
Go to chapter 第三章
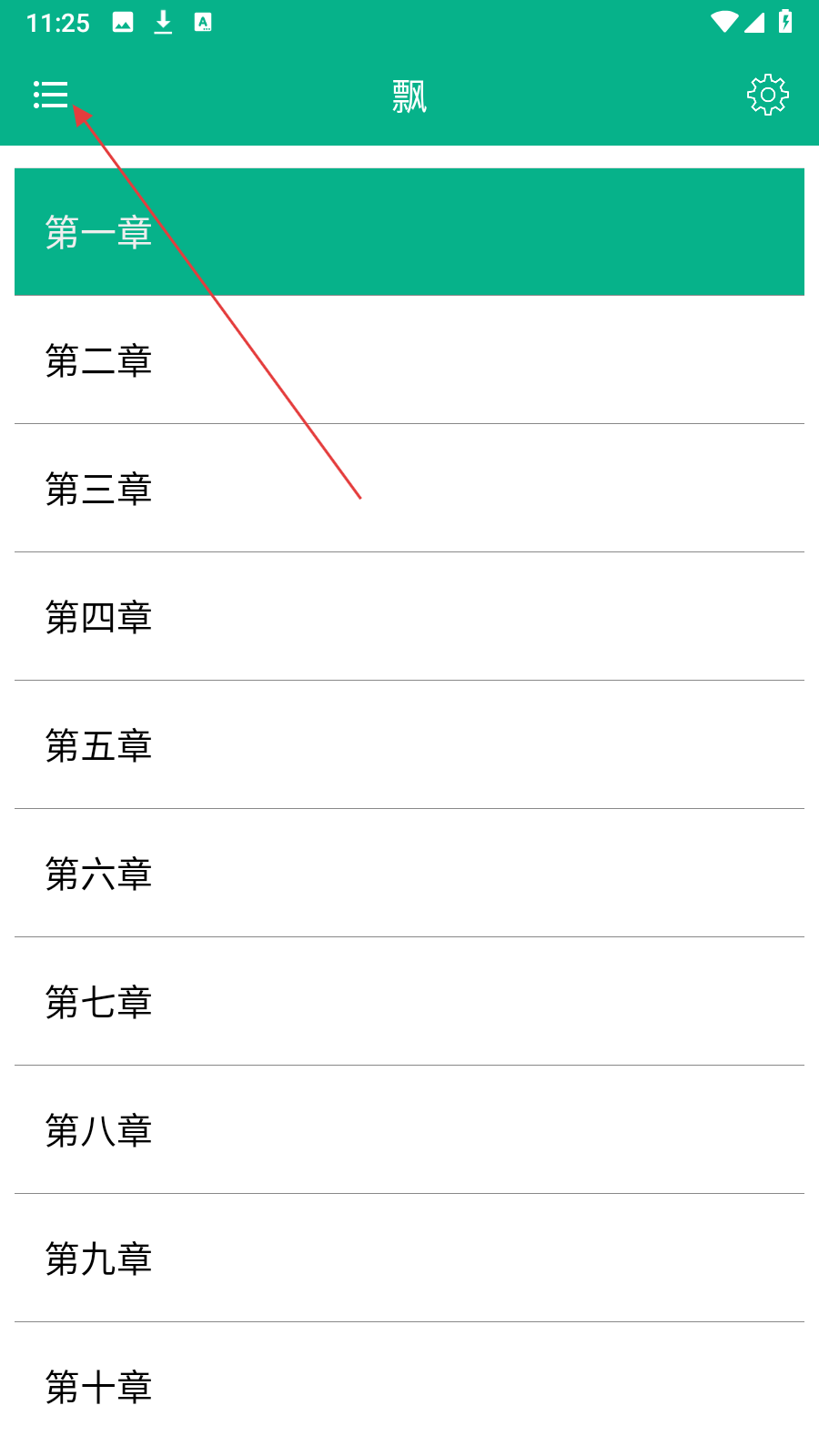409,489
